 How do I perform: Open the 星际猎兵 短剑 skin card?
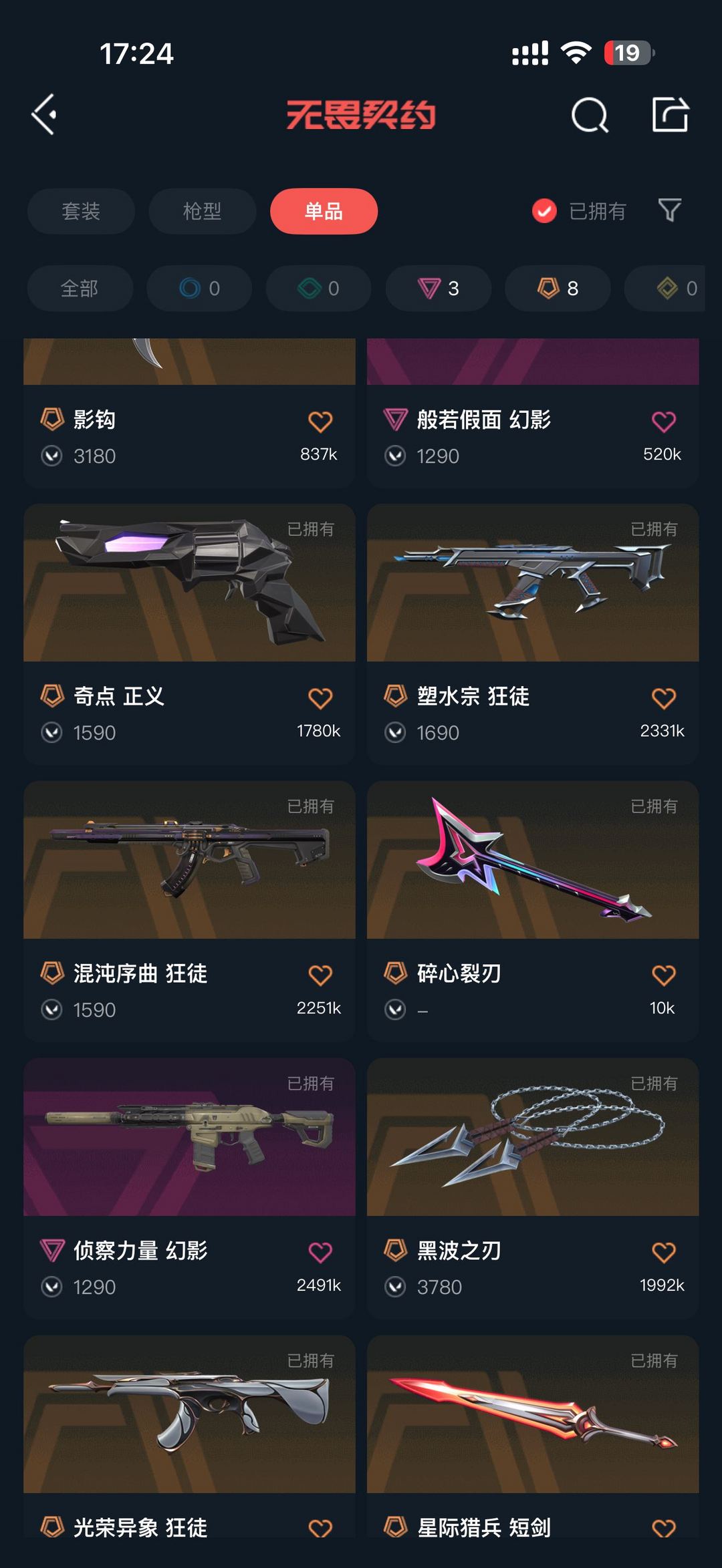click(533, 1436)
